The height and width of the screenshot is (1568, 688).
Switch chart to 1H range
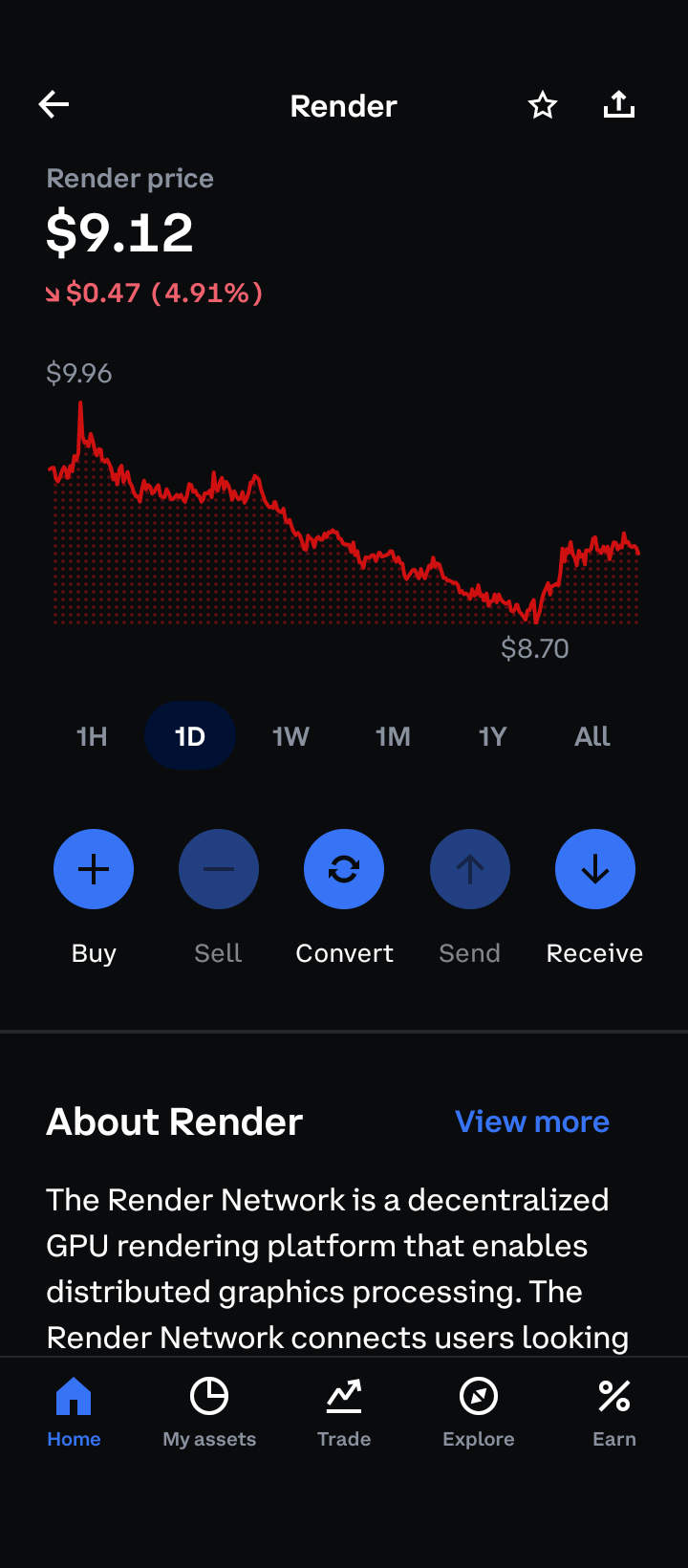(92, 736)
